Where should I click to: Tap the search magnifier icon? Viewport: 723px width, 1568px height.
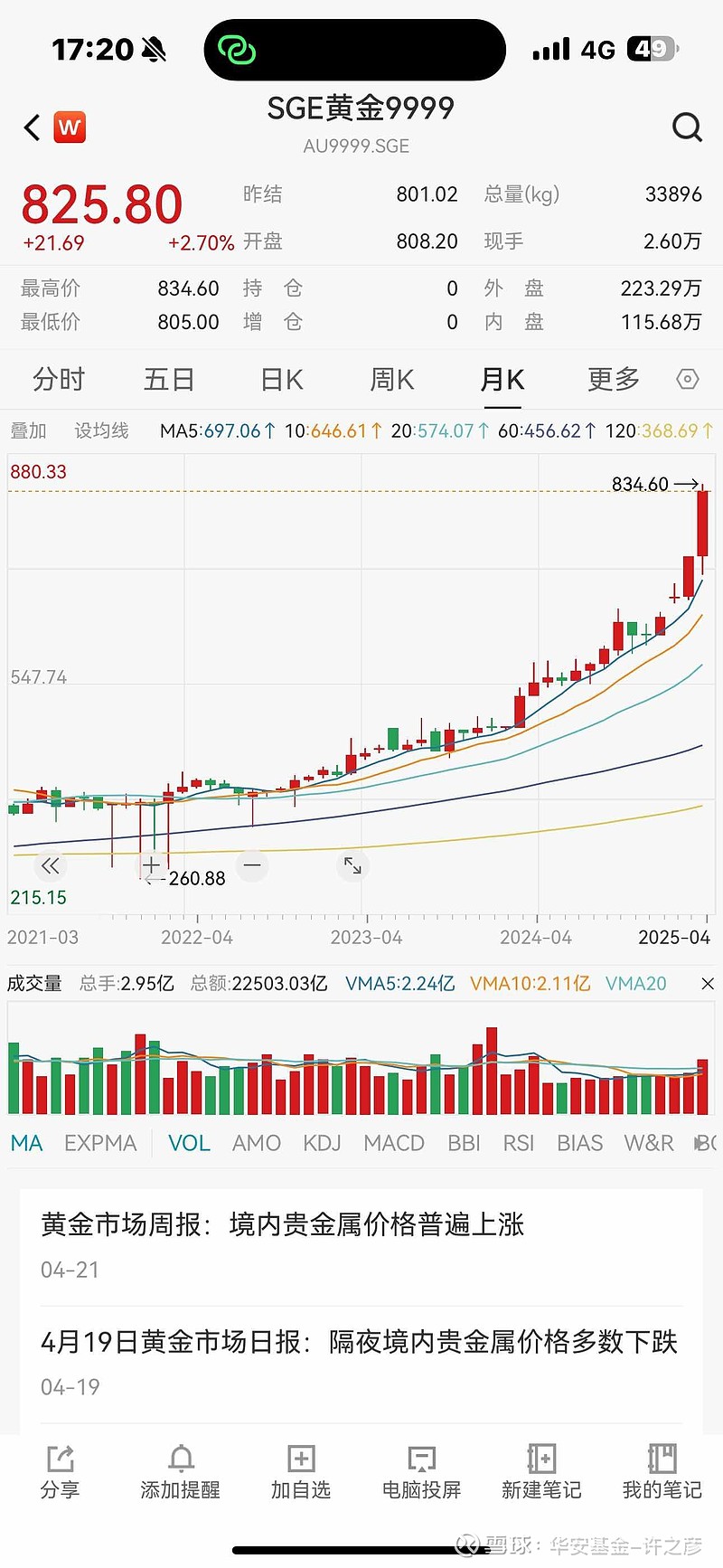688,128
